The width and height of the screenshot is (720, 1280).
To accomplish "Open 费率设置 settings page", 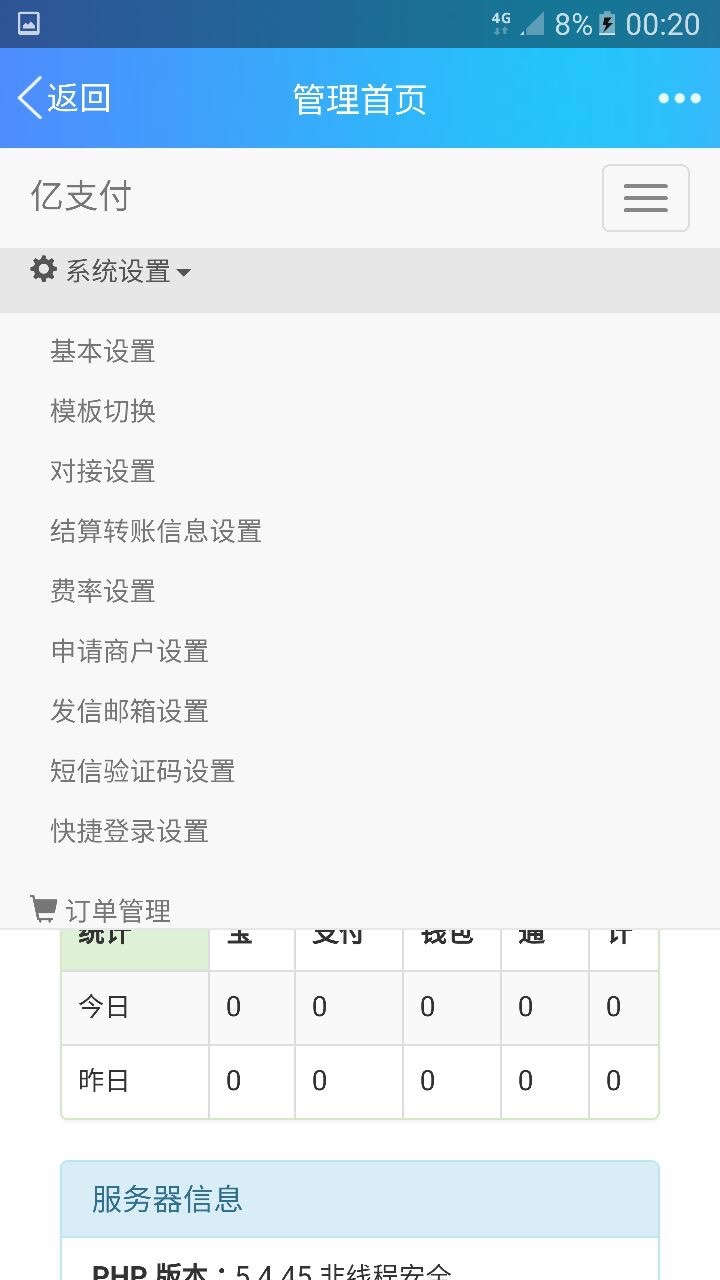I will click(101, 591).
